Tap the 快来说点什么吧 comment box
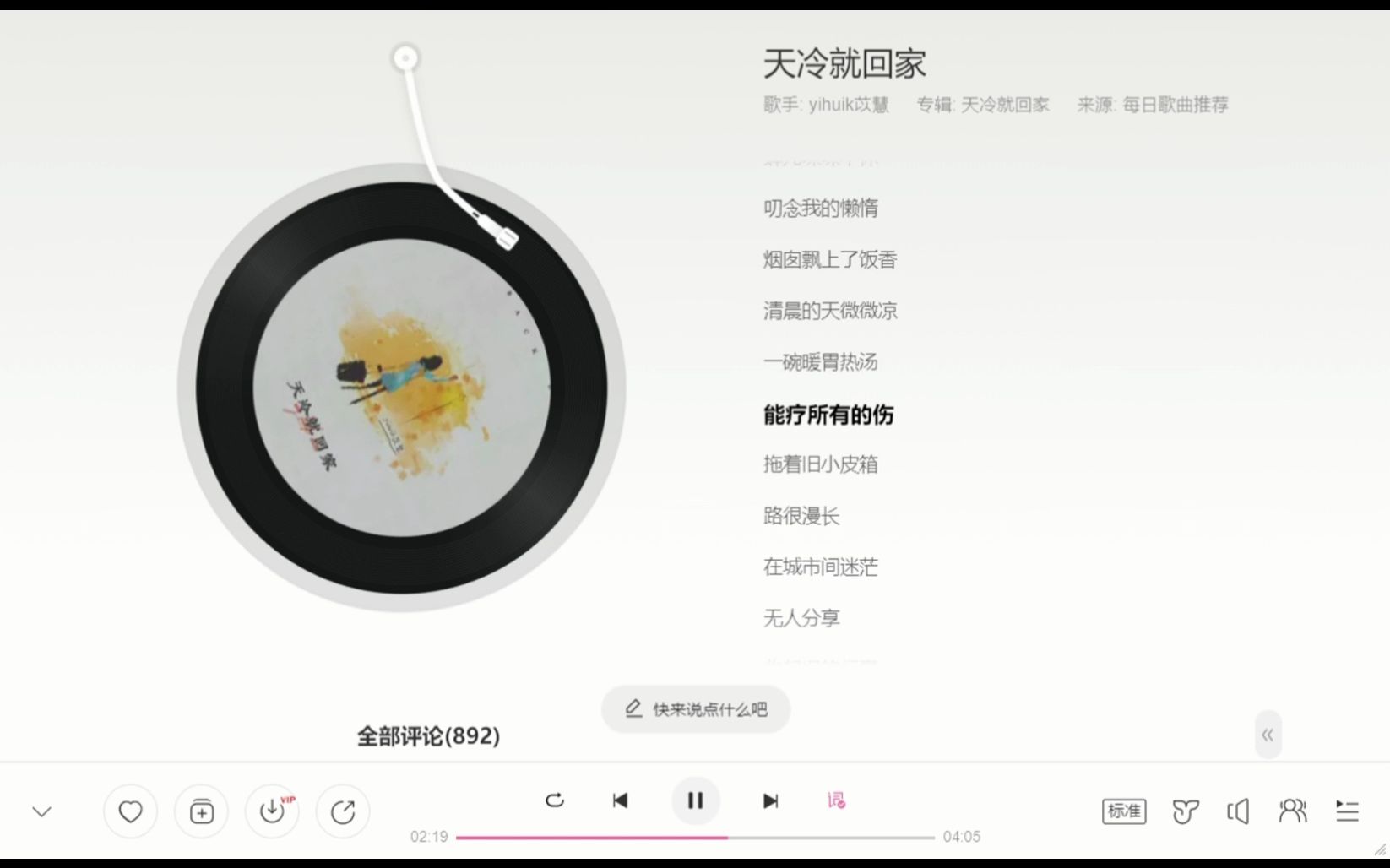The height and width of the screenshot is (868, 1390). (x=696, y=709)
